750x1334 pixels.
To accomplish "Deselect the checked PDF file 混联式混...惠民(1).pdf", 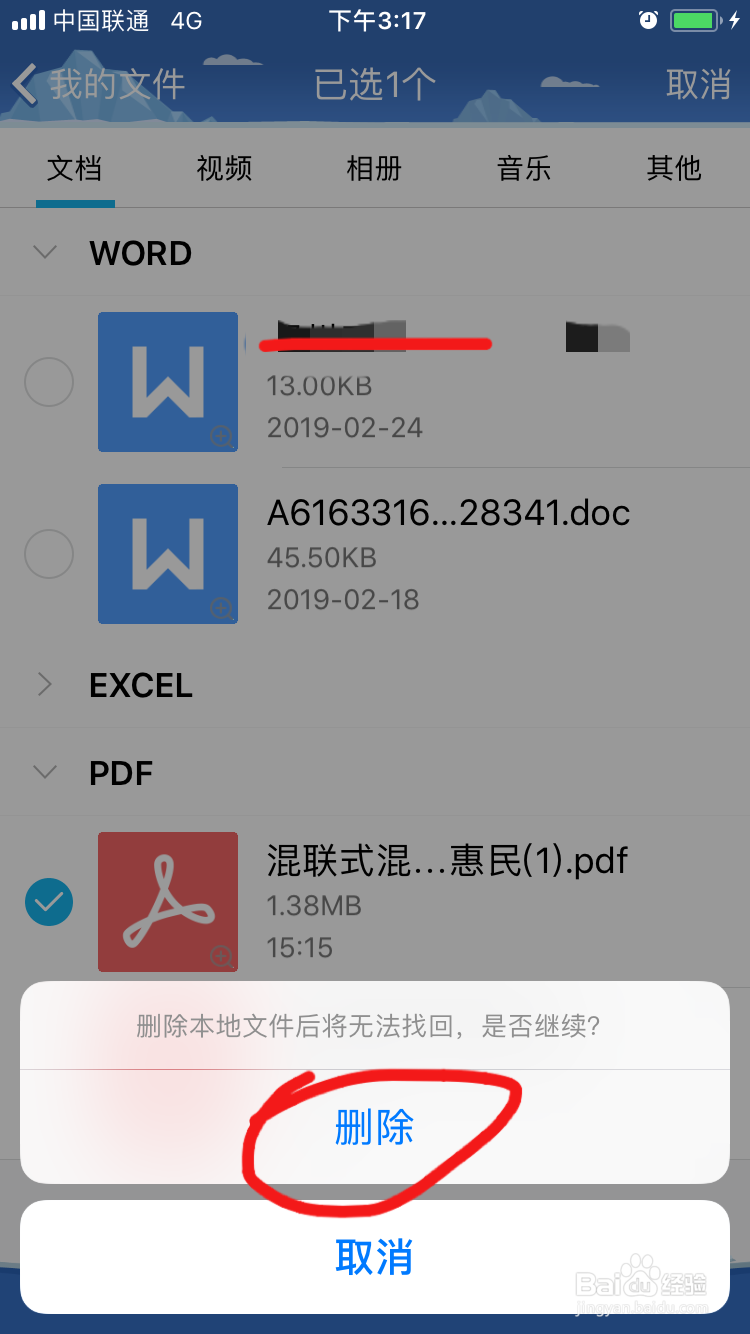I will click(x=49, y=901).
